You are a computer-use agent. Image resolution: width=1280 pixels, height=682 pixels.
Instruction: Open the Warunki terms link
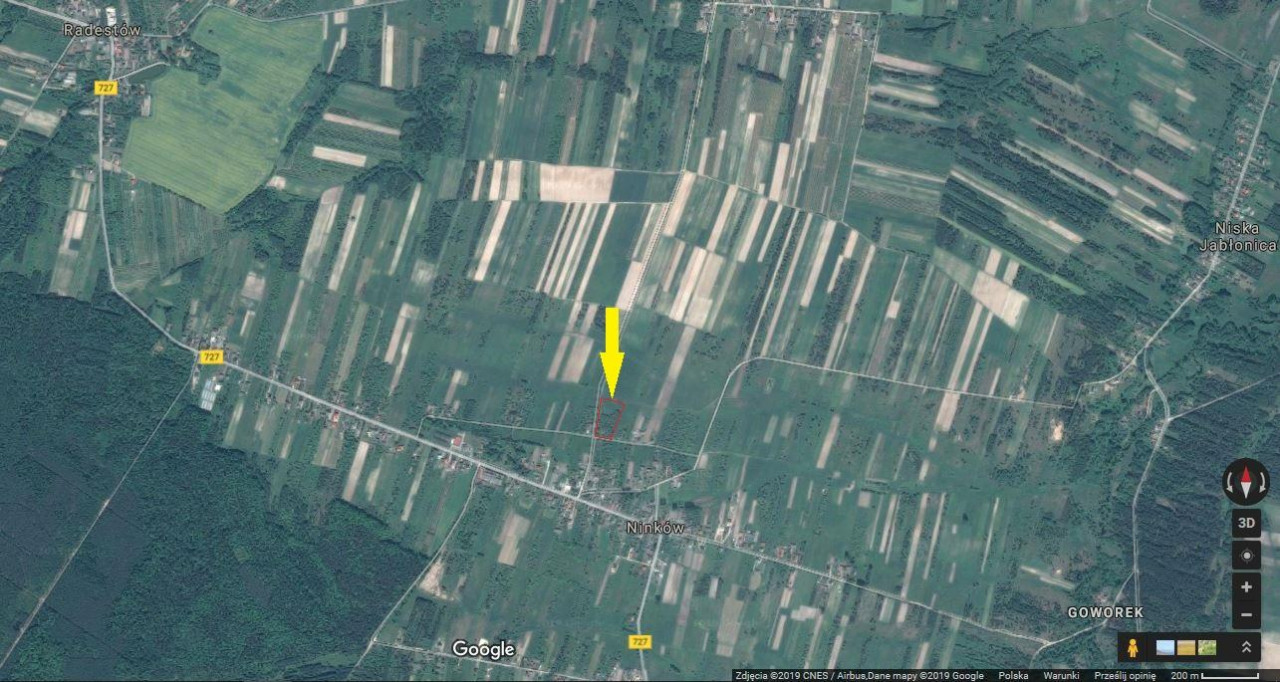click(x=1060, y=676)
